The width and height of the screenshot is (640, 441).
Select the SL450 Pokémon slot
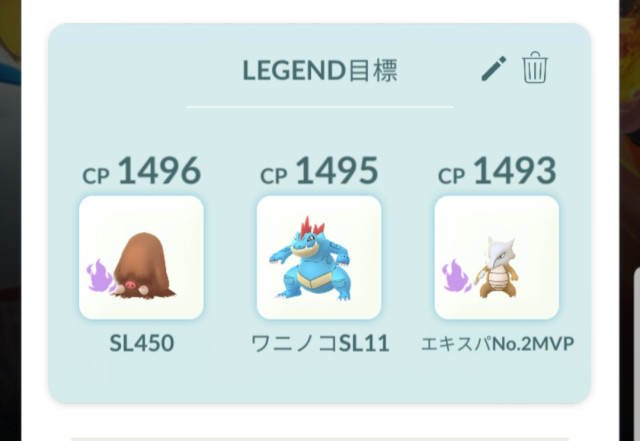point(141,257)
